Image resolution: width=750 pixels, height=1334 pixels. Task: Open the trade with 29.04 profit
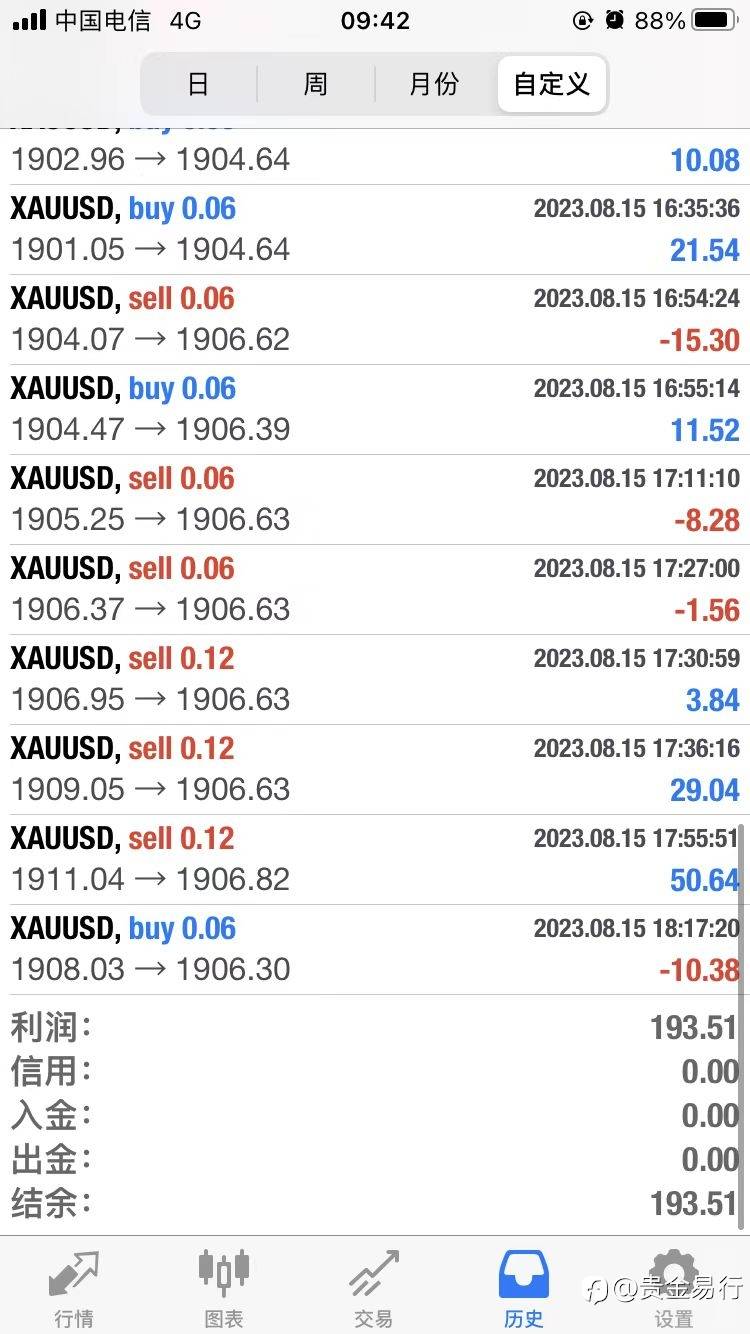[375, 770]
